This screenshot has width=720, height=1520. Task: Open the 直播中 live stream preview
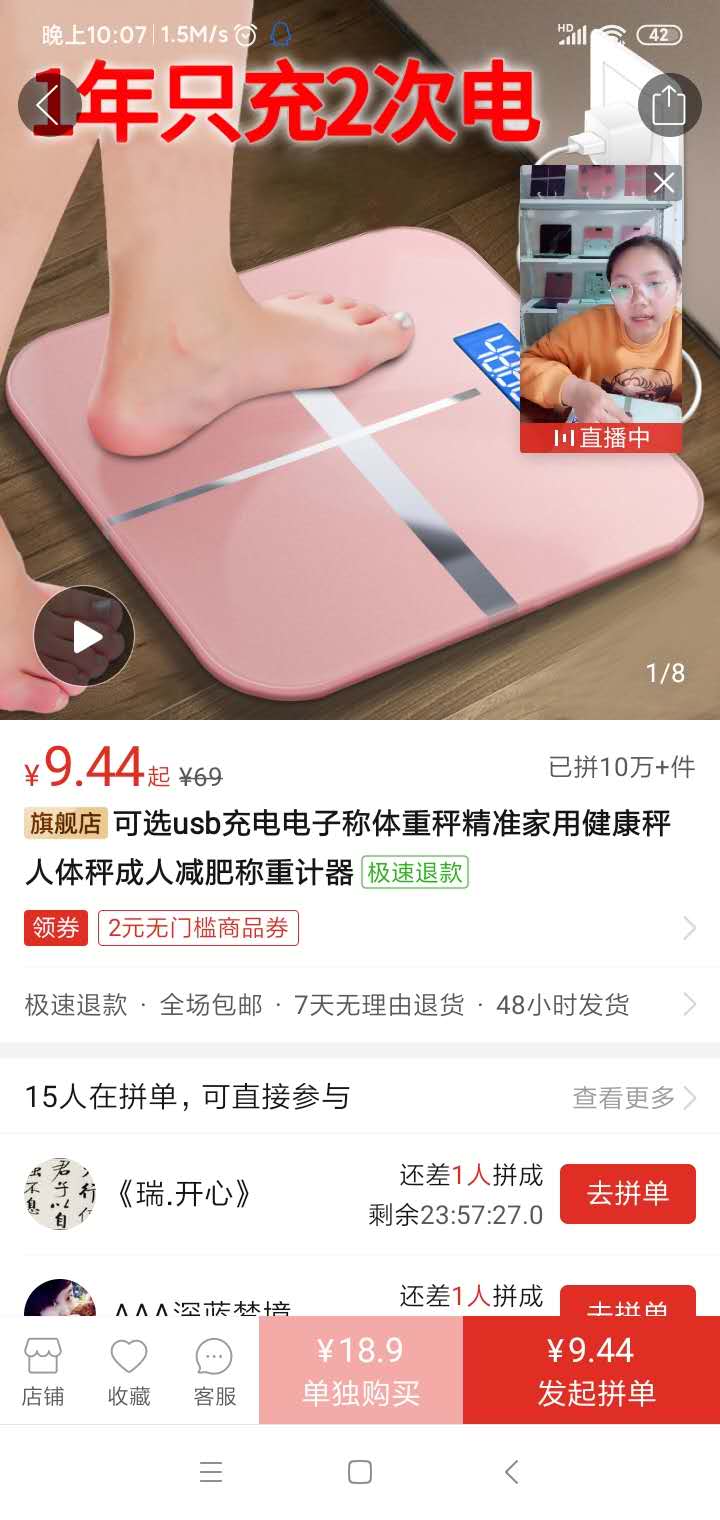(x=600, y=320)
